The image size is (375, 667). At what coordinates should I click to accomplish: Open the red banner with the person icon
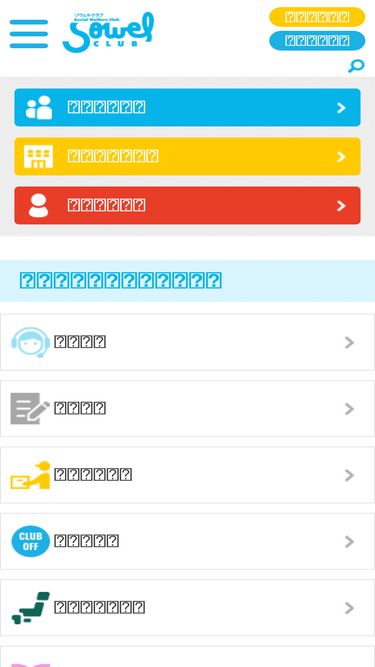[x=188, y=205]
